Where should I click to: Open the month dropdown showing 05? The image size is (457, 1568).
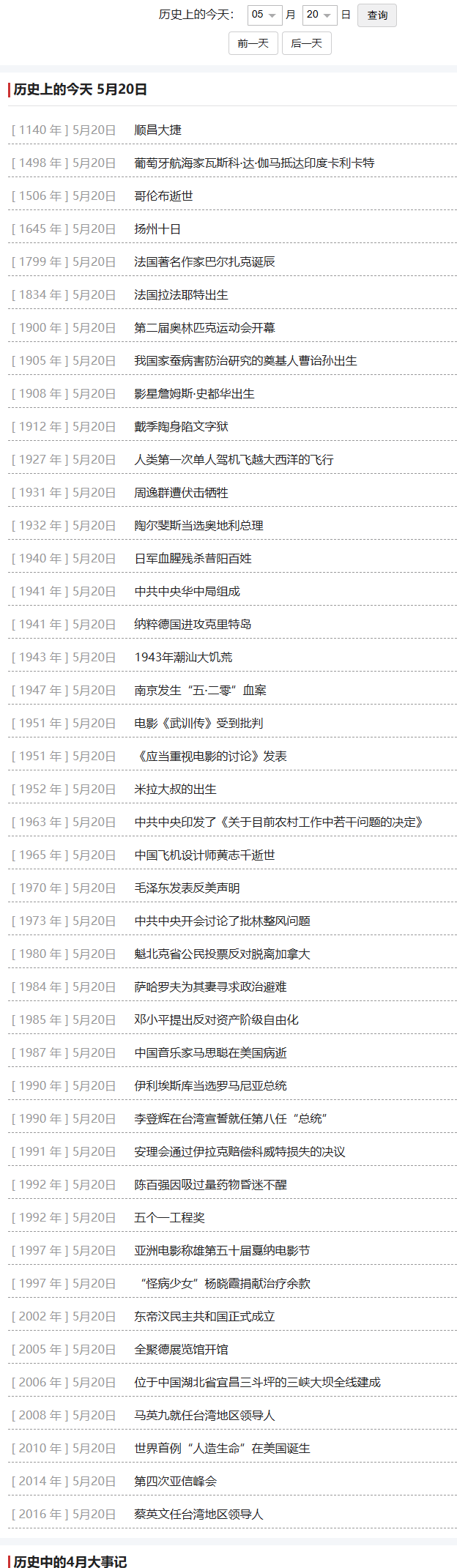(264, 15)
